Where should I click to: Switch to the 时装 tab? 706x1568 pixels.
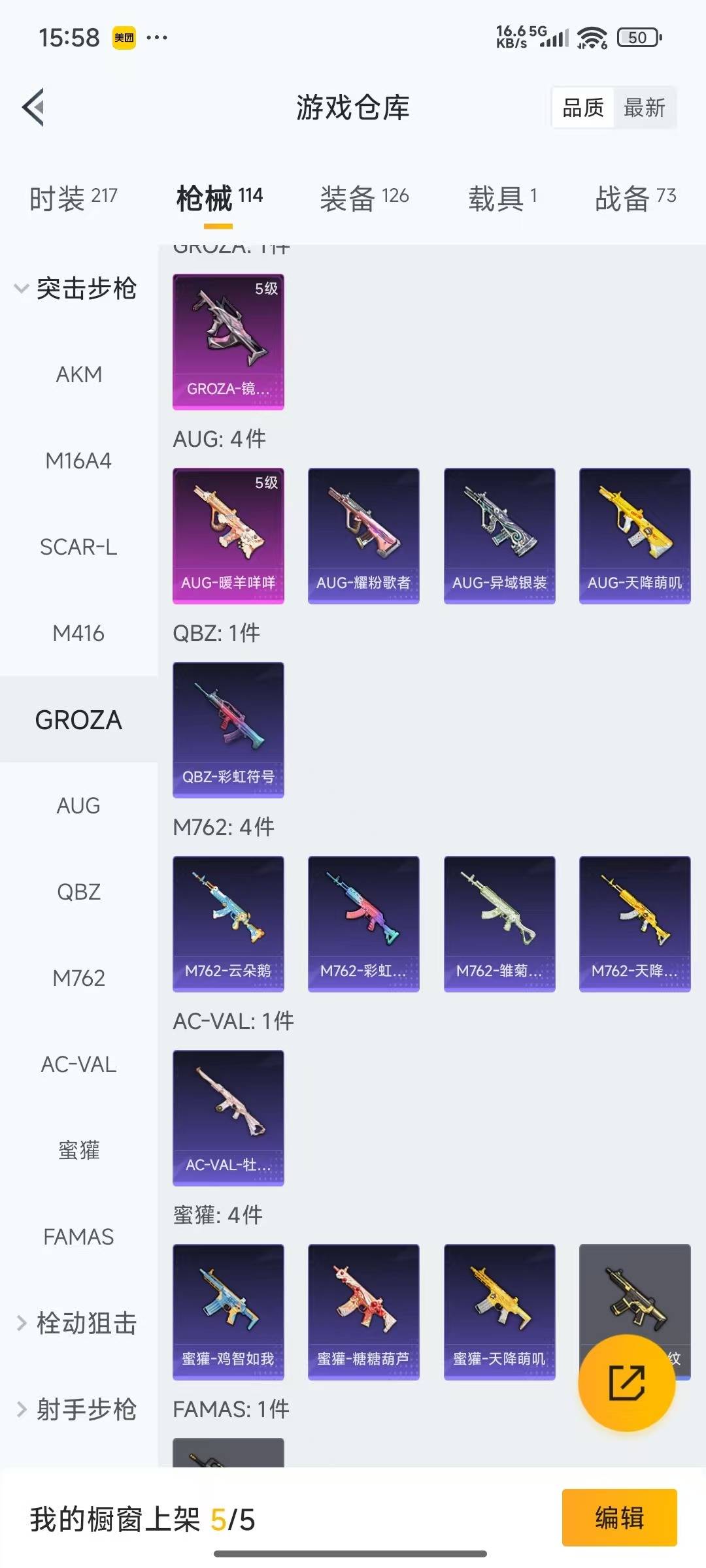pos(73,198)
